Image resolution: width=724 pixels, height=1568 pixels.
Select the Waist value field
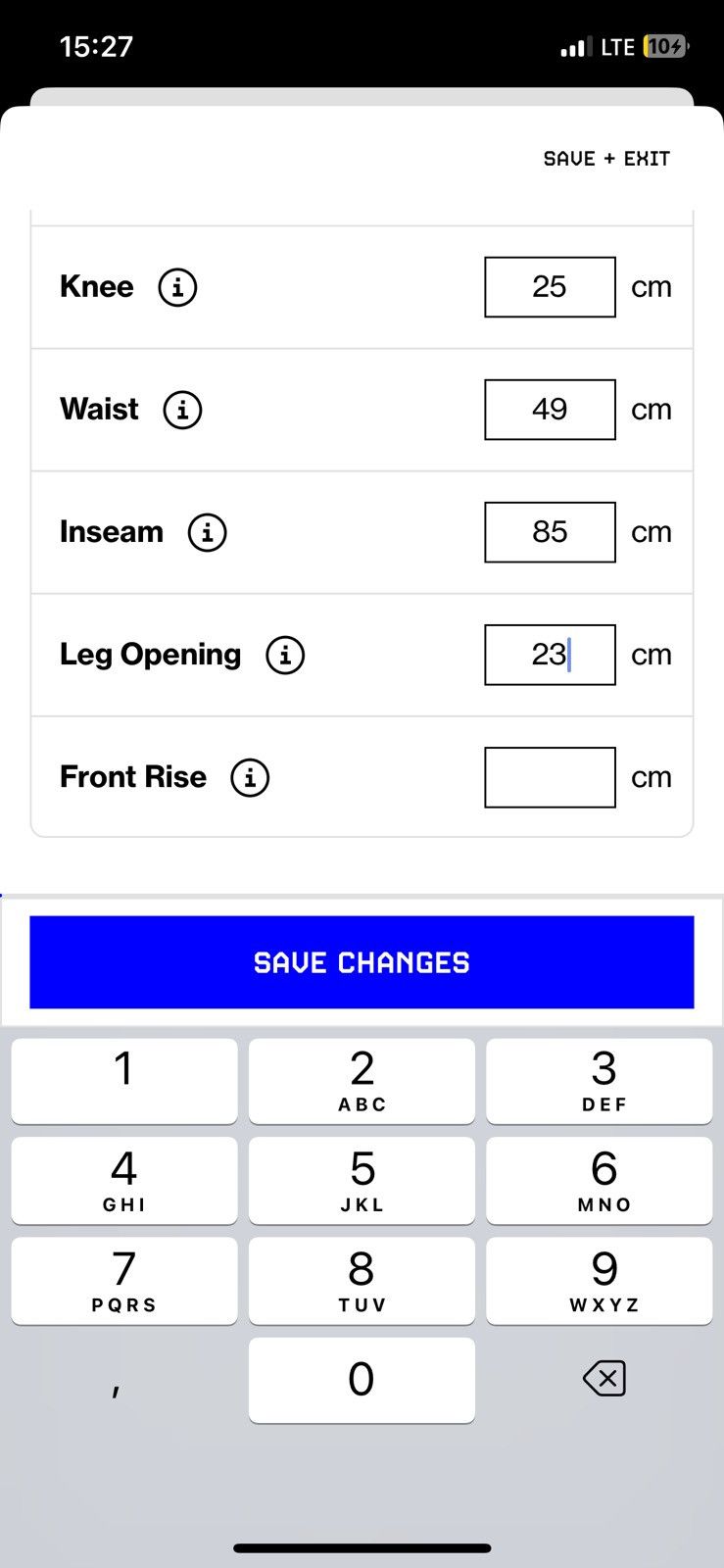[550, 410]
